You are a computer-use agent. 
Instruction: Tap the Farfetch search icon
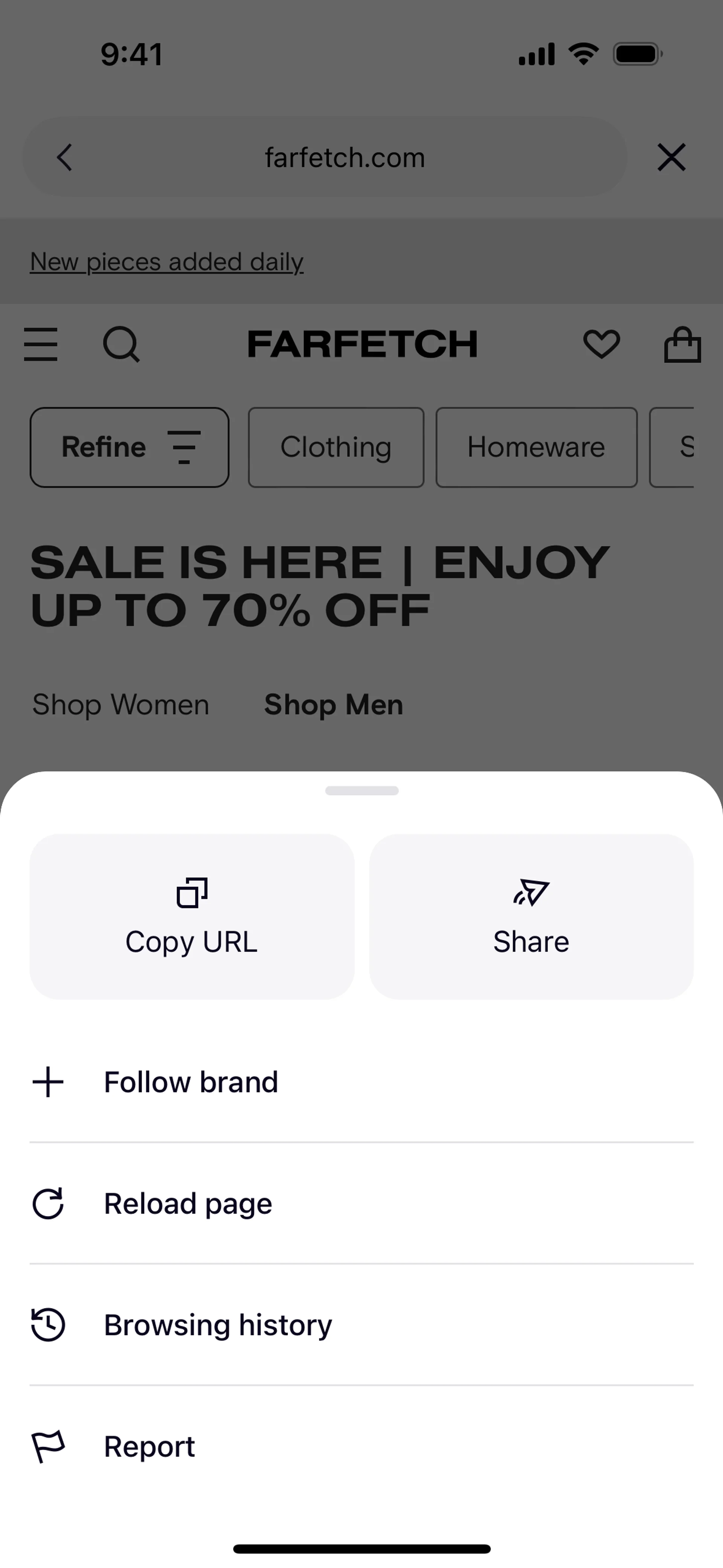(121, 344)
